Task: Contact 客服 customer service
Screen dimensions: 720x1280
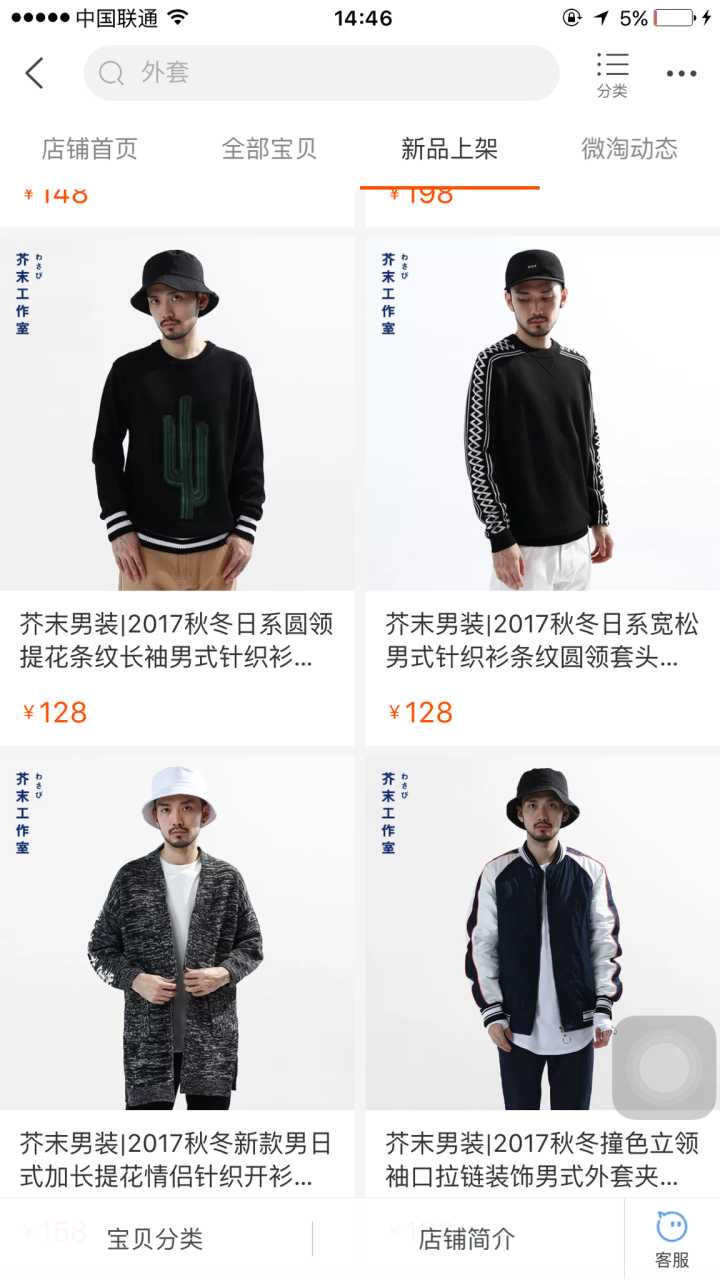Action: [x=672, y=1239]
